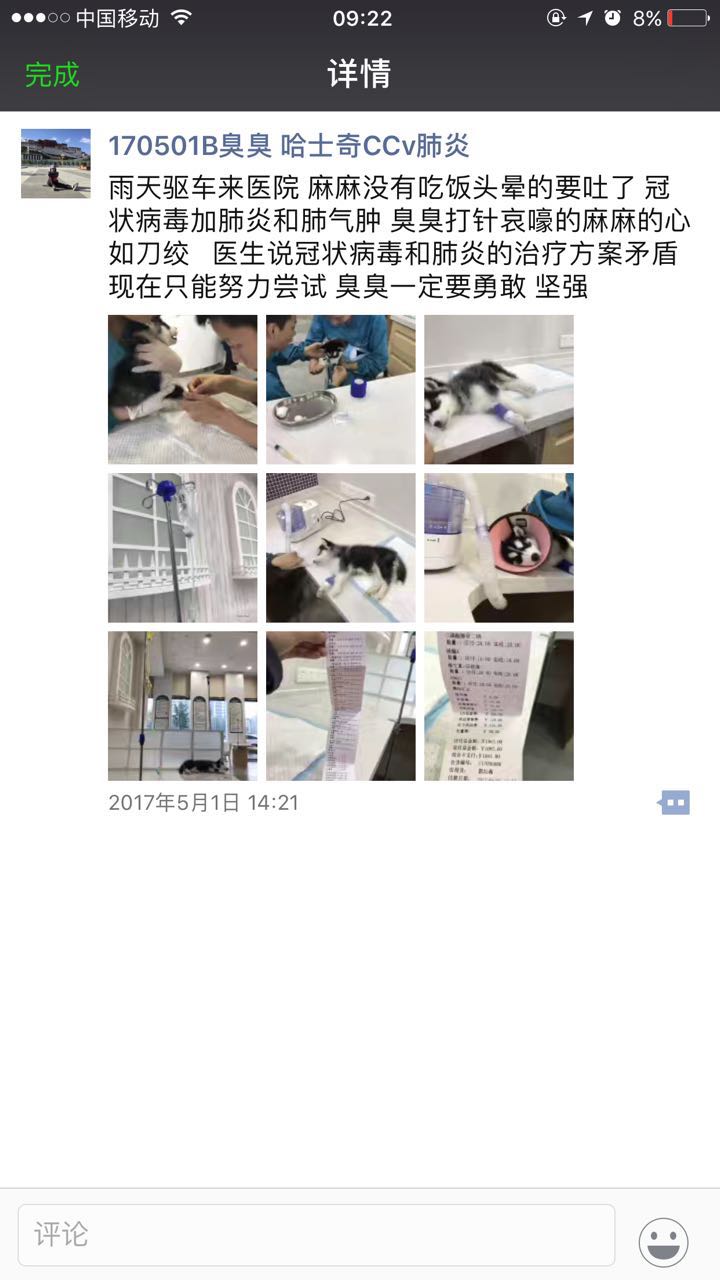View the husky lying on the table photo

pos(498,389)
